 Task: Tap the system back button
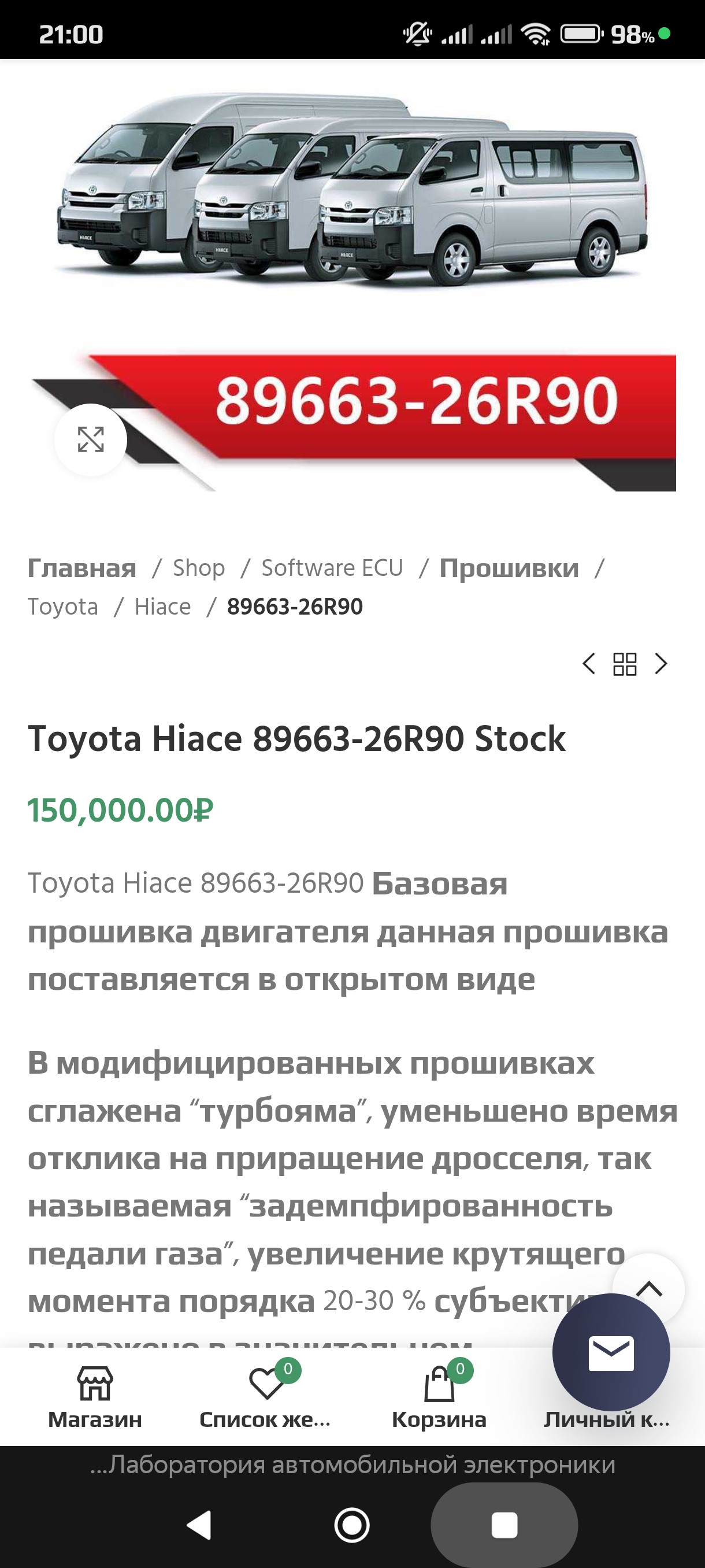(199, 1525)
